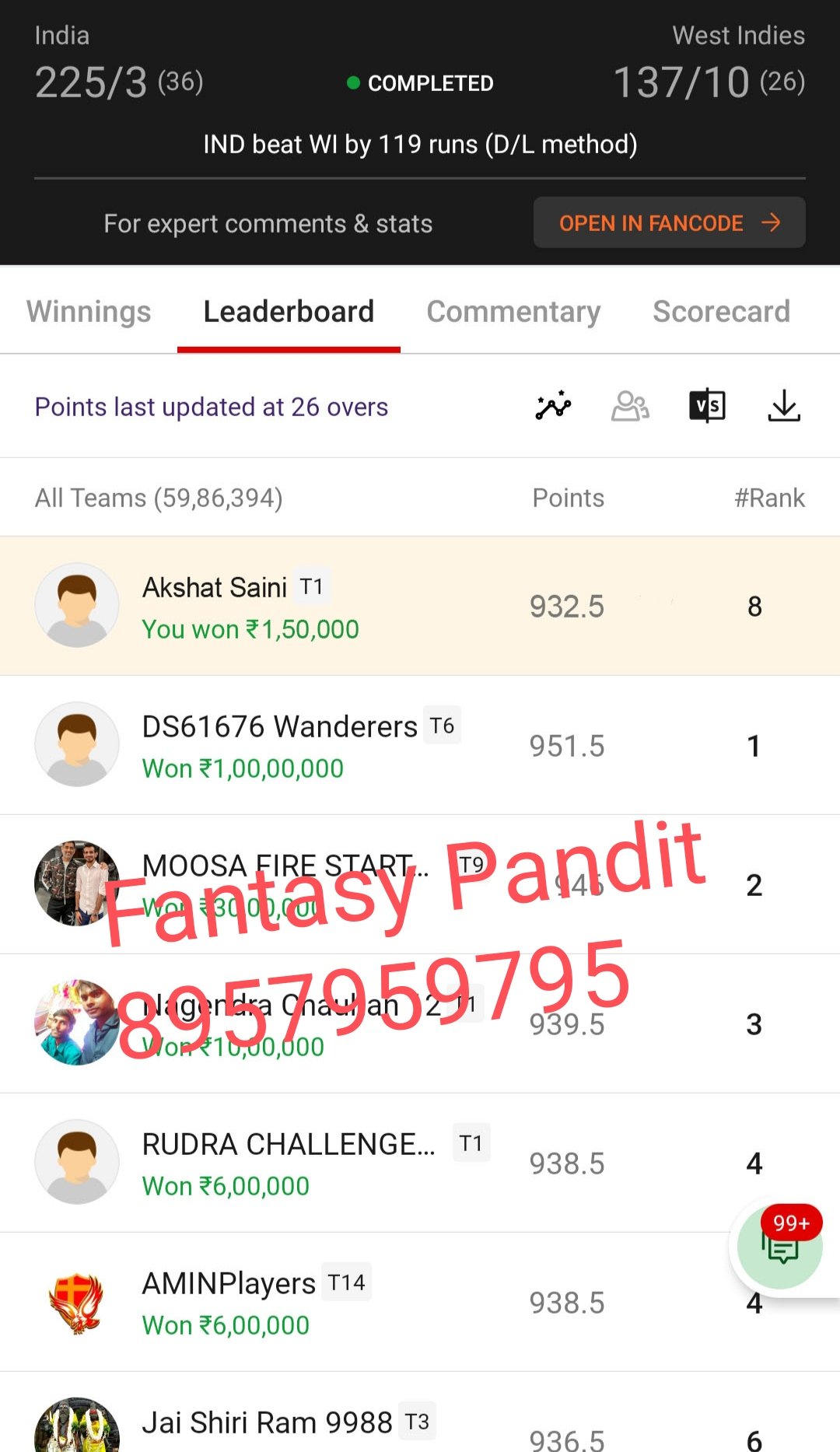The image size is (840, 1452).
Task: Open the chat bubble with 99+ badge
Action: (781, 1247)
